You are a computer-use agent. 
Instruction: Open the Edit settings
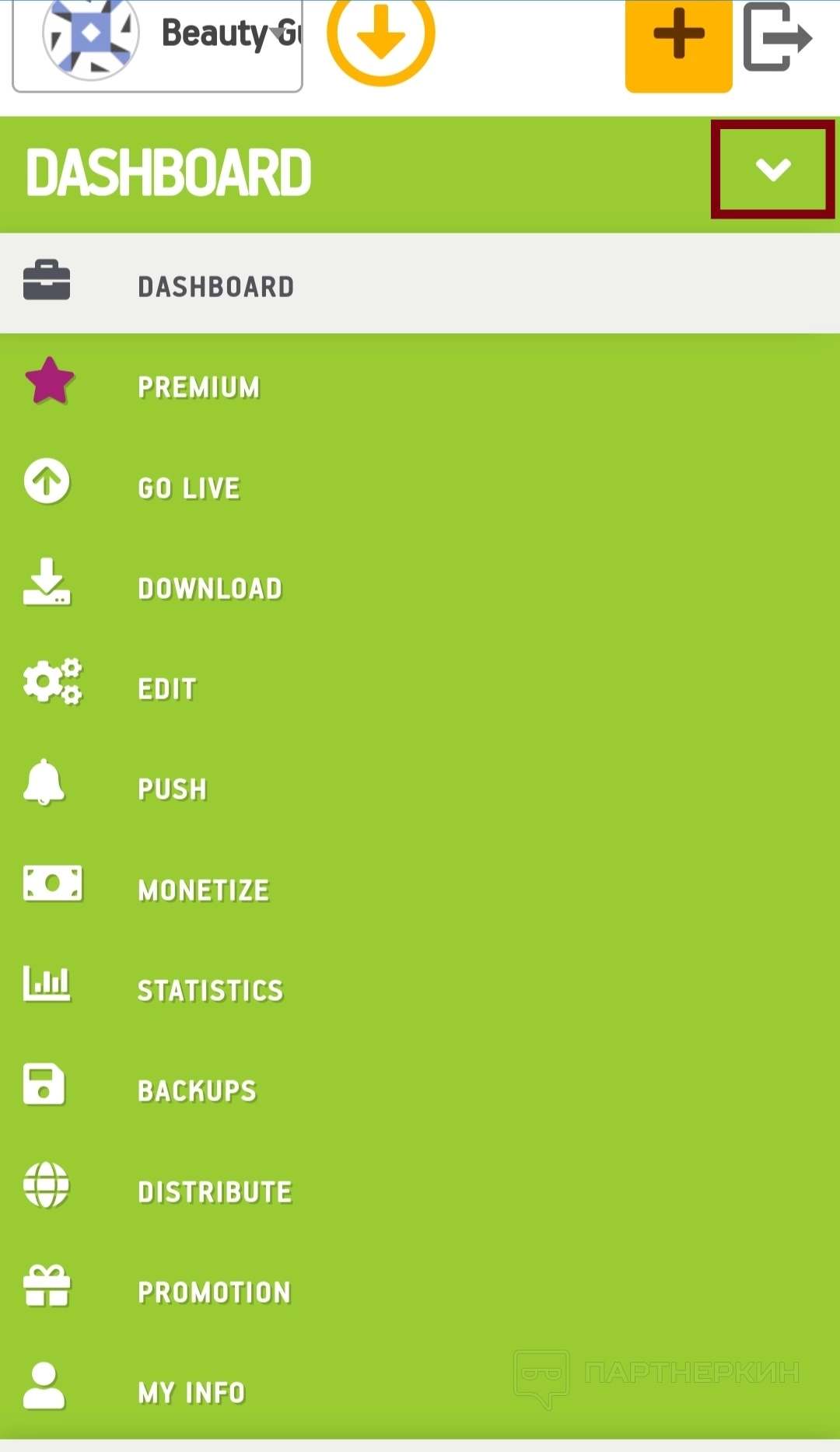click(x=167, y=688)
